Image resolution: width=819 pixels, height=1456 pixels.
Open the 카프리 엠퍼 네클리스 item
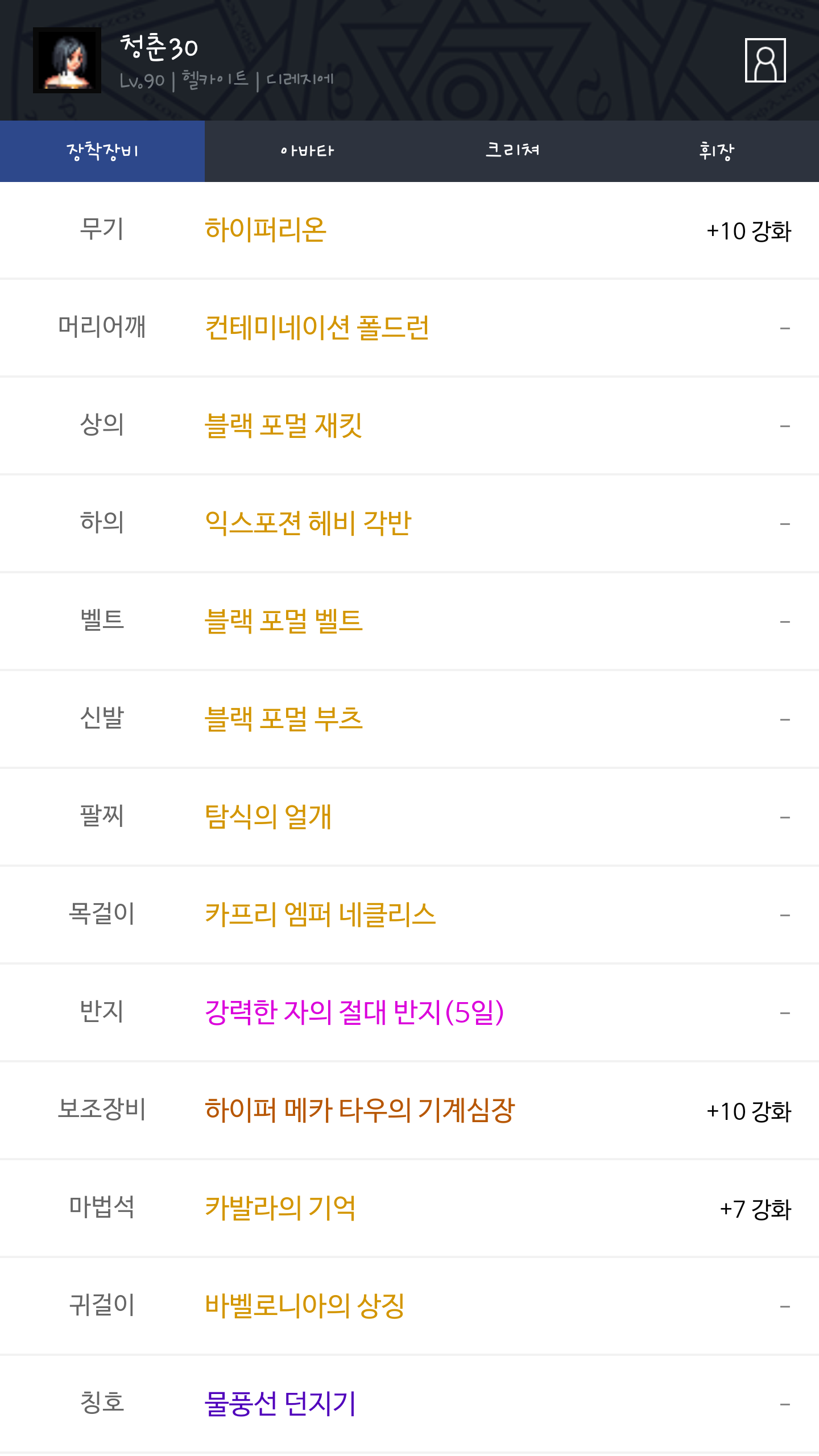pos(320,915)
